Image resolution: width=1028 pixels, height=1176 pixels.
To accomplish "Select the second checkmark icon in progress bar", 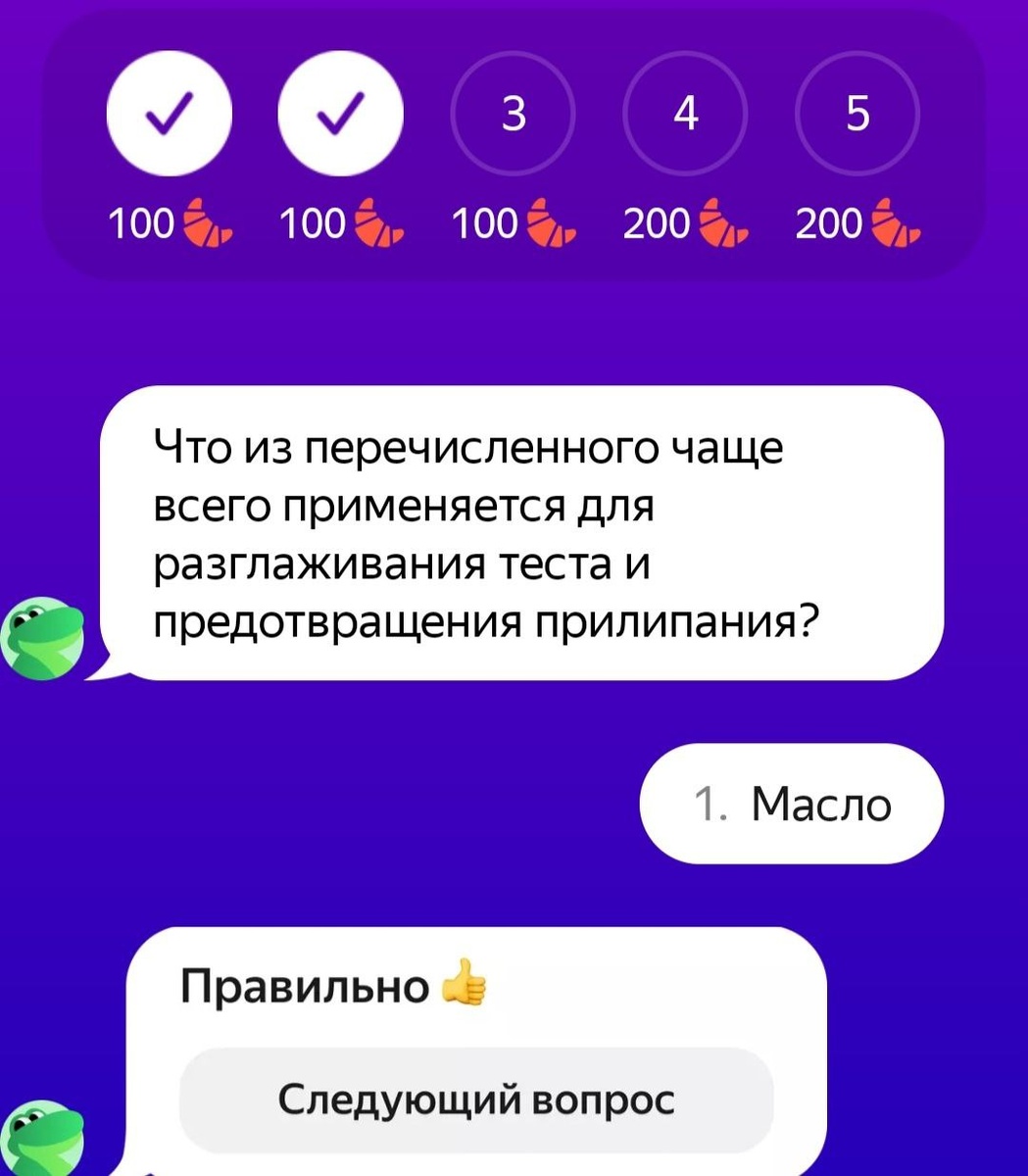I will click(340, 113).
